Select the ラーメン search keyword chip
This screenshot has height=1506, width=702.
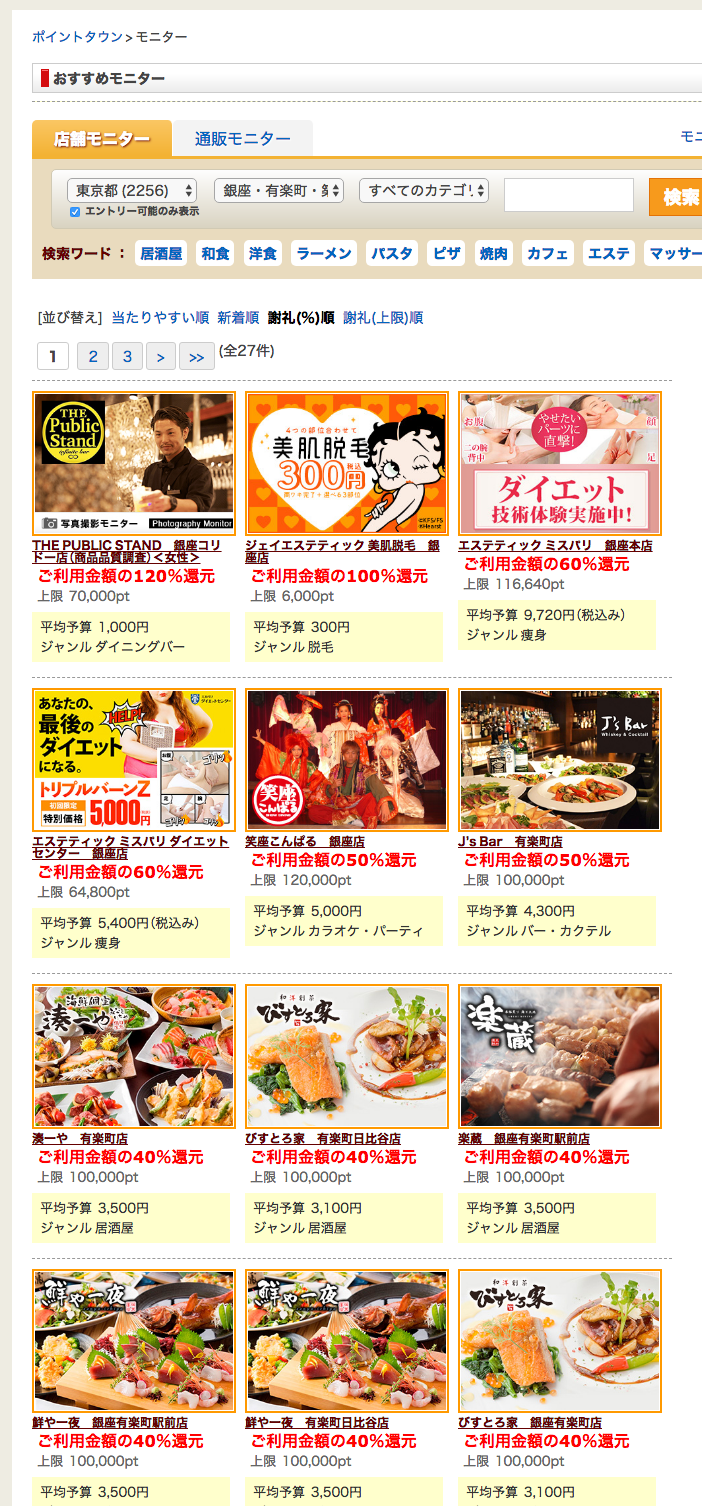[x=324, y=254]
